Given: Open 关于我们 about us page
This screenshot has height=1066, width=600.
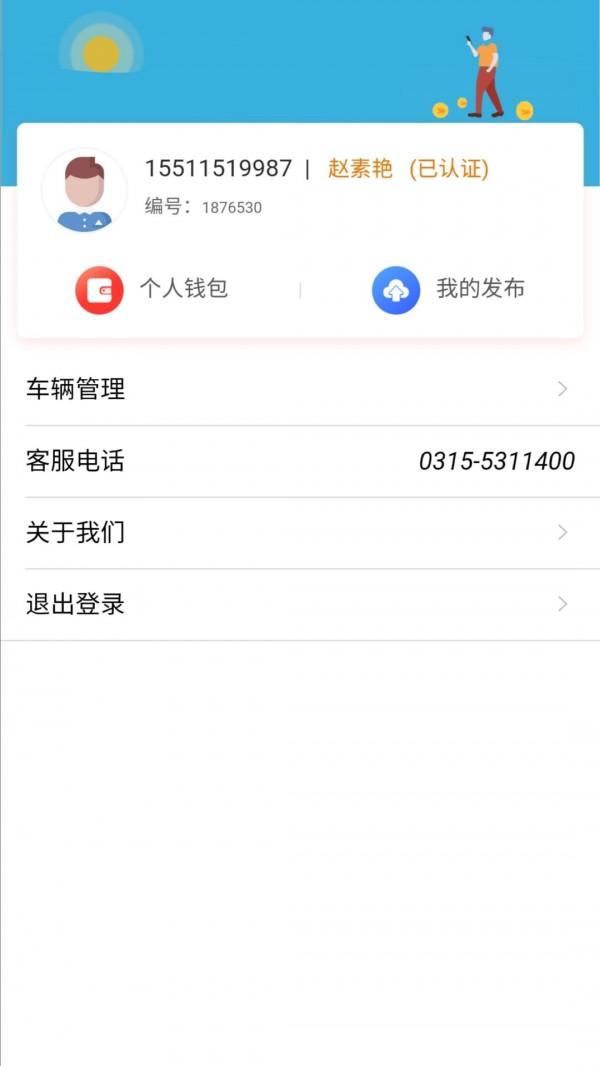Looking at the screenshot, I should 300,533.
